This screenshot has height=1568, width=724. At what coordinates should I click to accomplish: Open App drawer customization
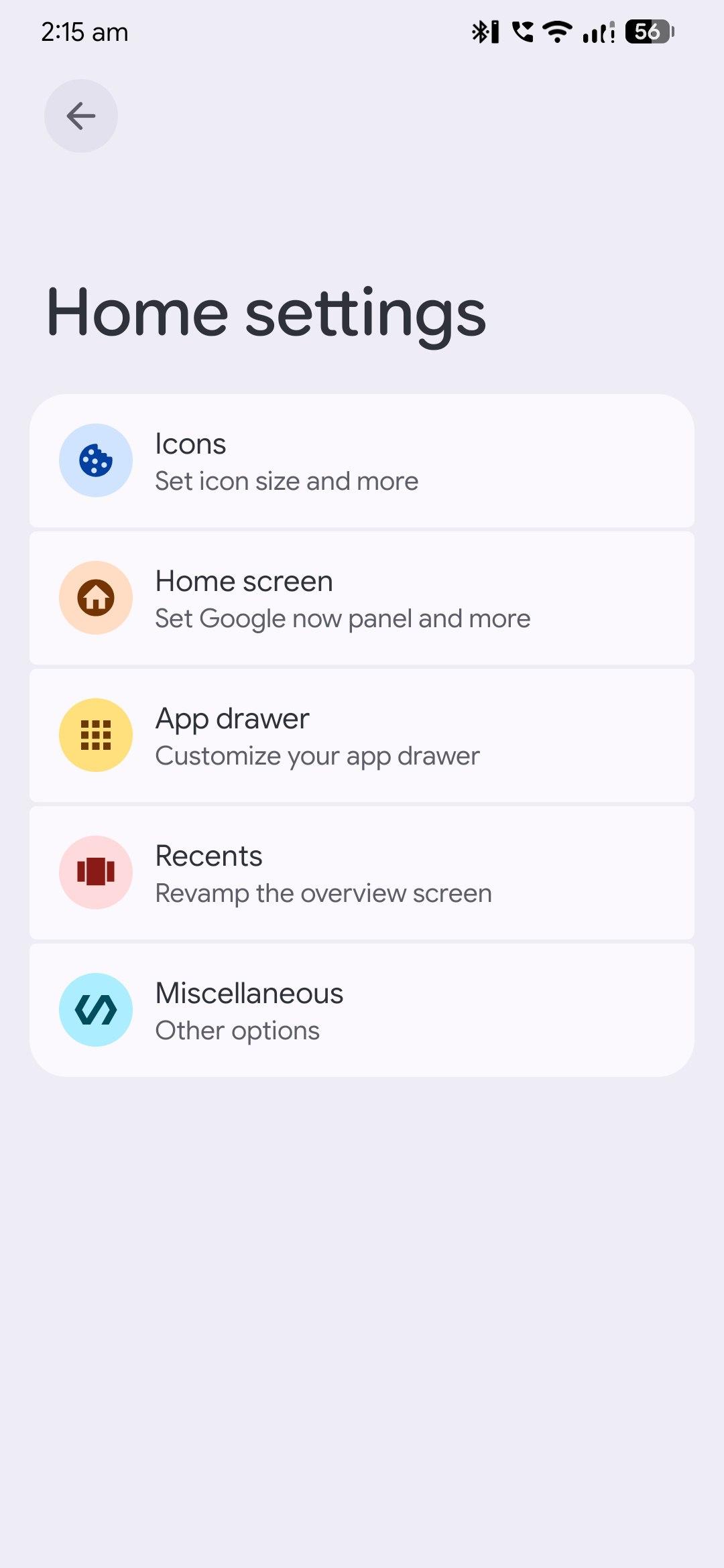[362, 736]
